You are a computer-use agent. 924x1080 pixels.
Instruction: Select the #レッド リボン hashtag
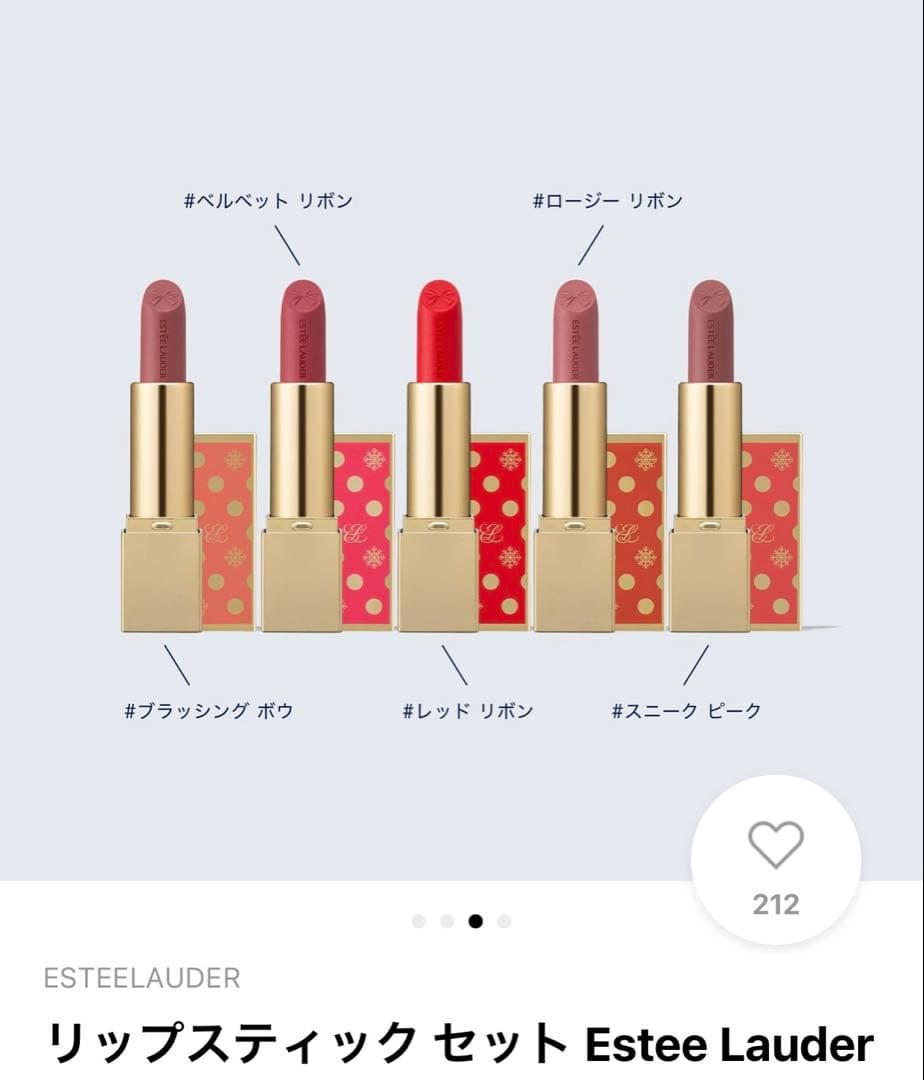466,710
